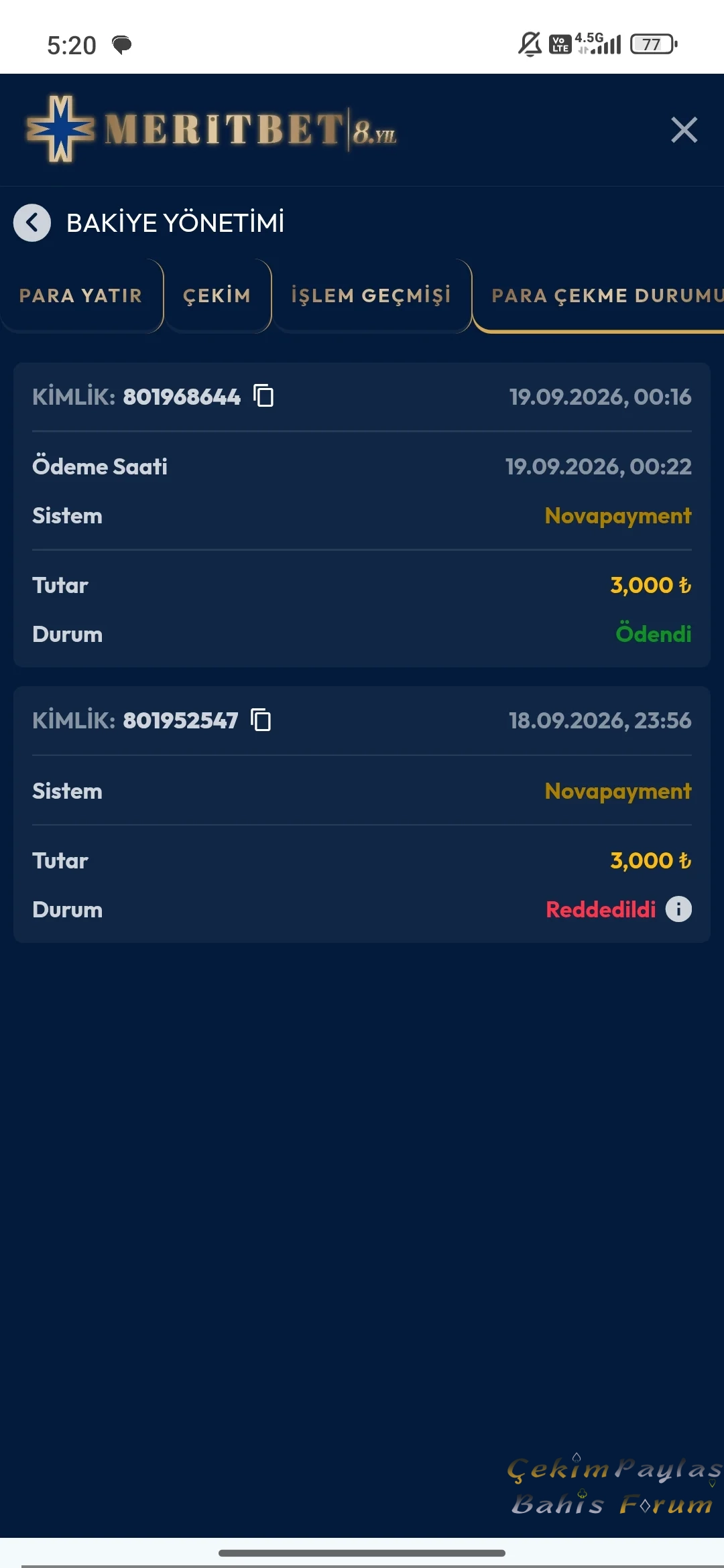Show info for the Reddedildi status
This screenshot has height=1568, width=724.
point(678,909)
